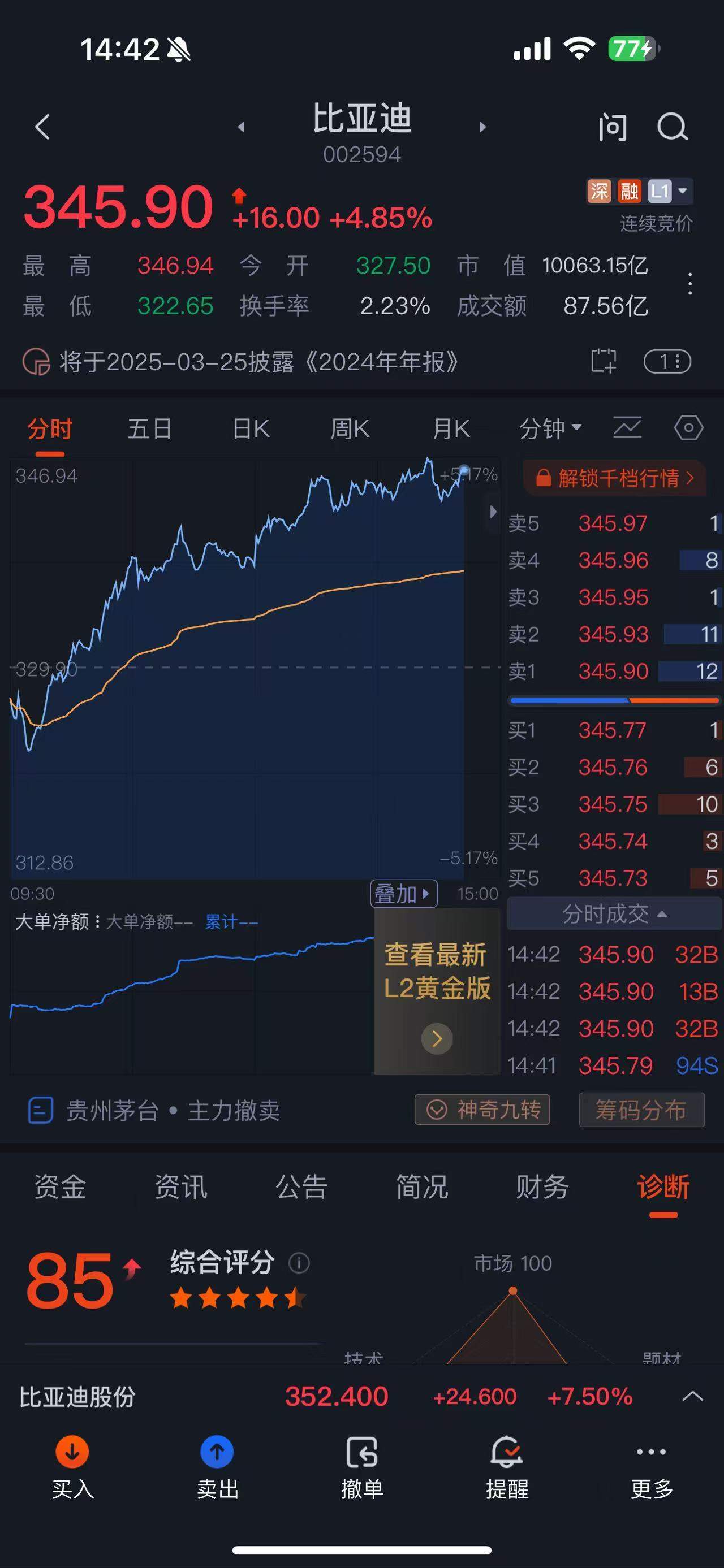The image size is (724, 1568).
Task: Select the 周K chart tab
Action: tap(350, 428)
